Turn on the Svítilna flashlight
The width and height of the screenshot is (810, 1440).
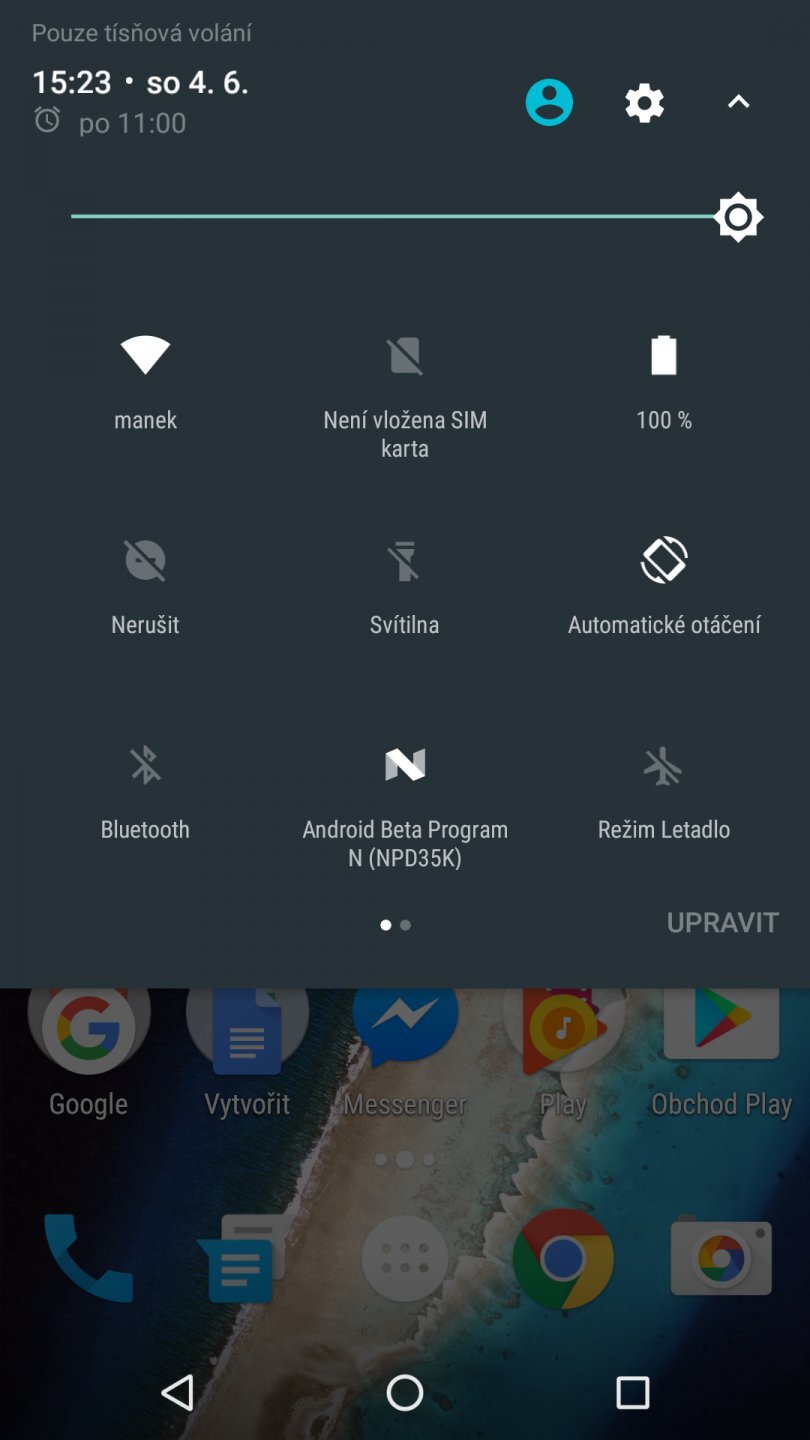[404, 585]
